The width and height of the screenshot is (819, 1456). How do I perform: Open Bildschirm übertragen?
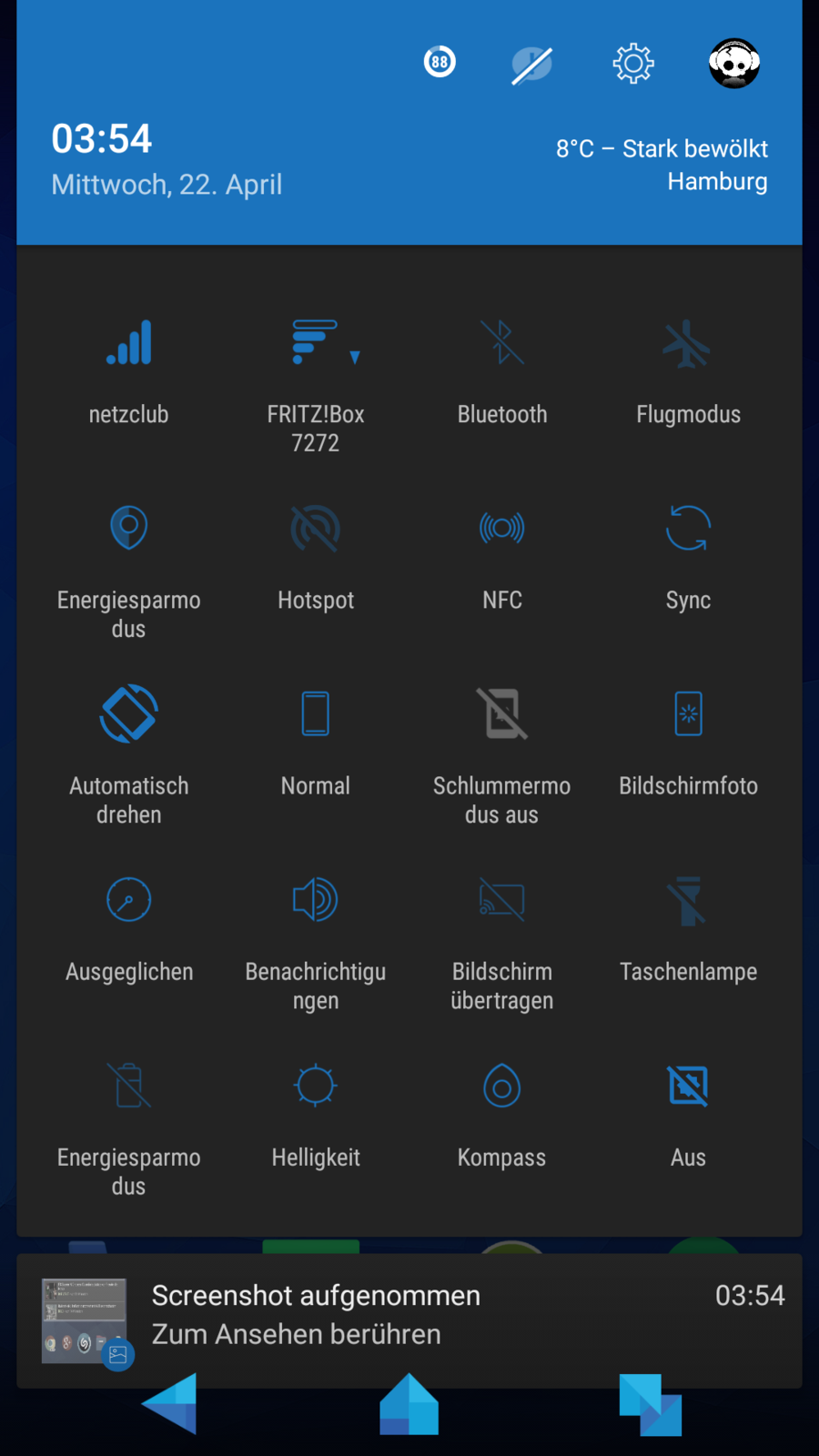(502, 900)
